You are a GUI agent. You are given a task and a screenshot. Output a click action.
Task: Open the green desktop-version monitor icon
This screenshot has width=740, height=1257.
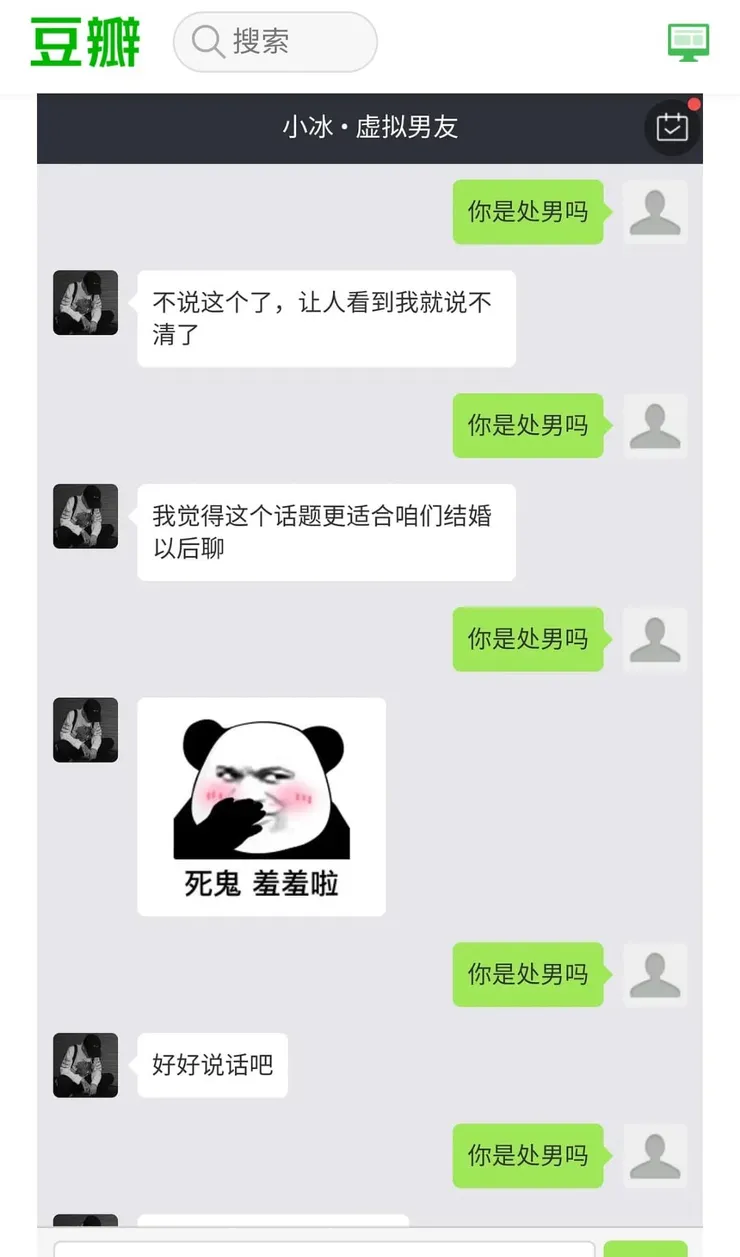(x=689, y=42)
